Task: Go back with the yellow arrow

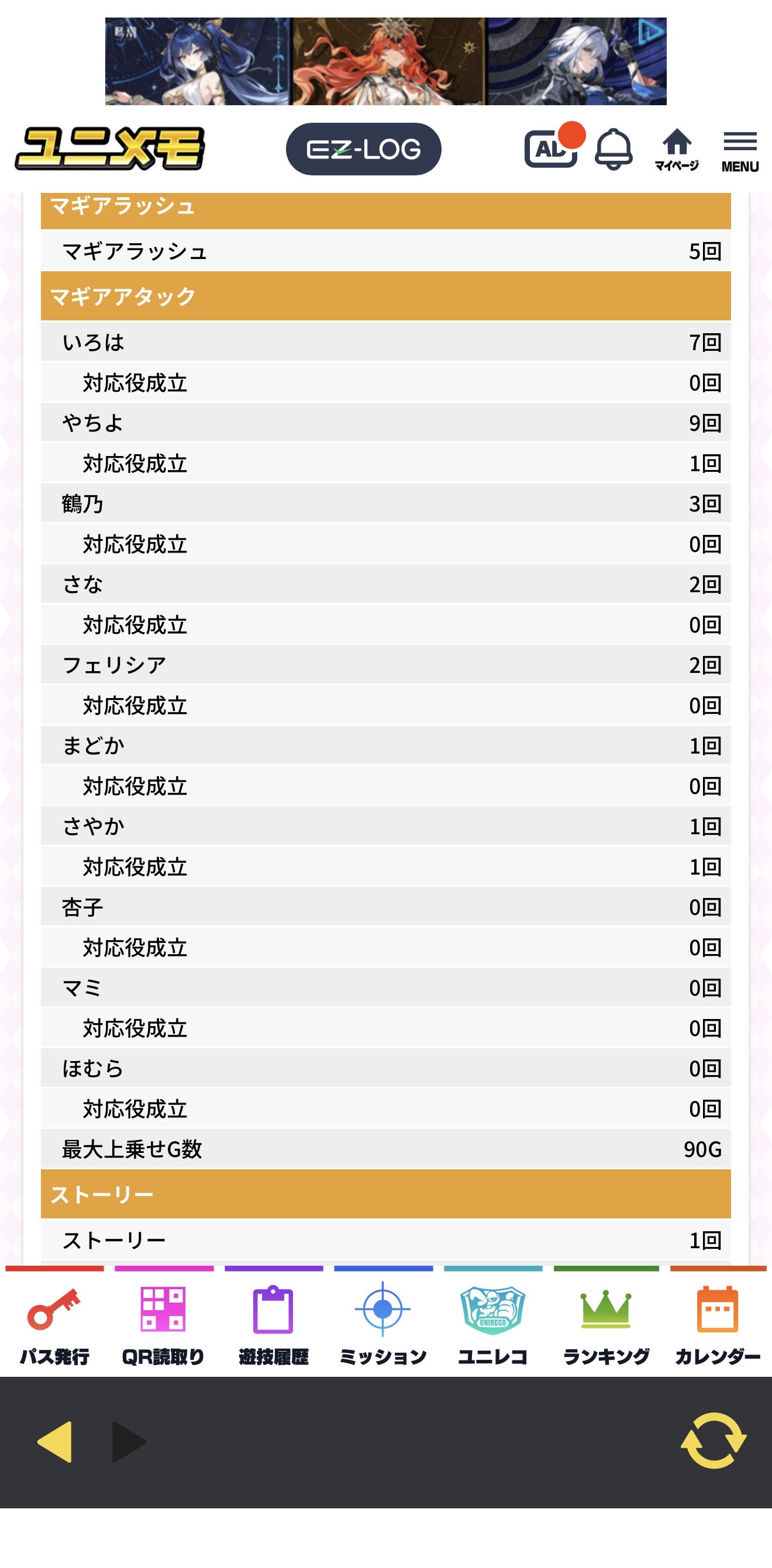Action: click(56, 1441)
